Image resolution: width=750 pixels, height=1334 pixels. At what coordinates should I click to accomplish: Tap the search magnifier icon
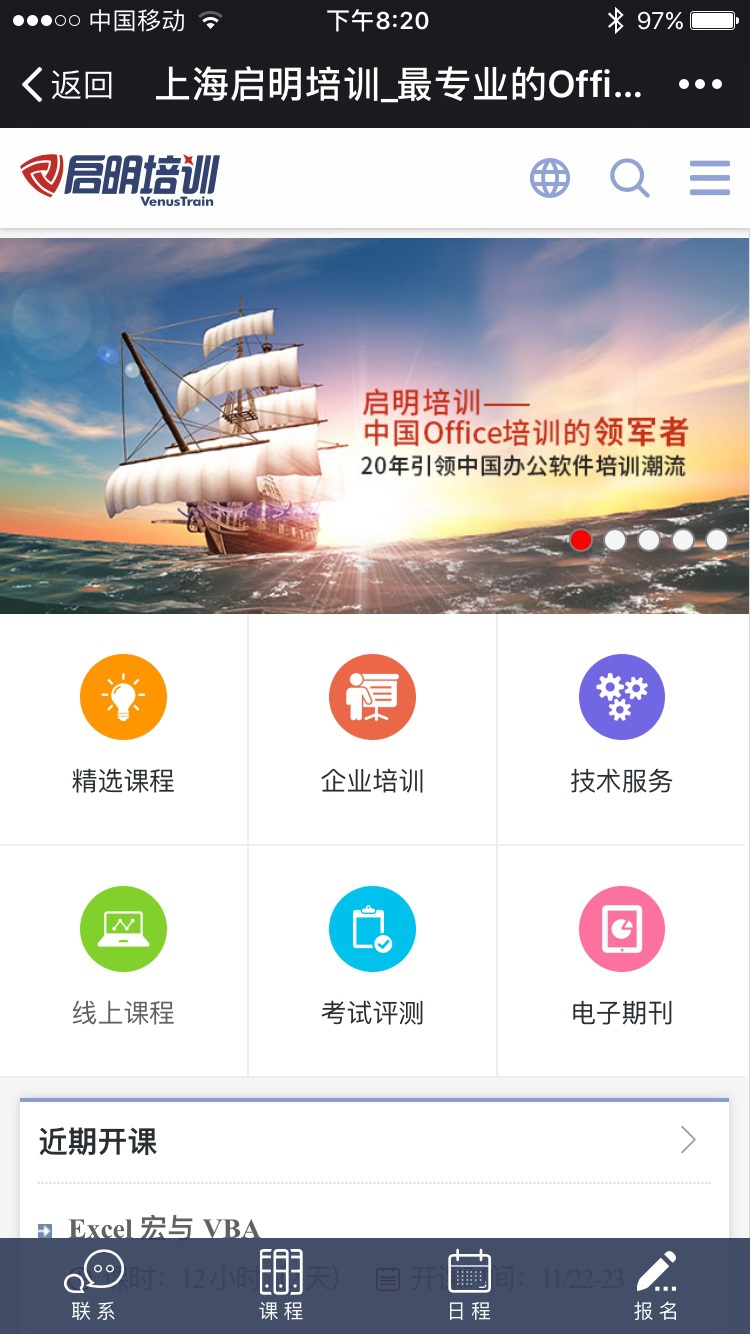629,179
